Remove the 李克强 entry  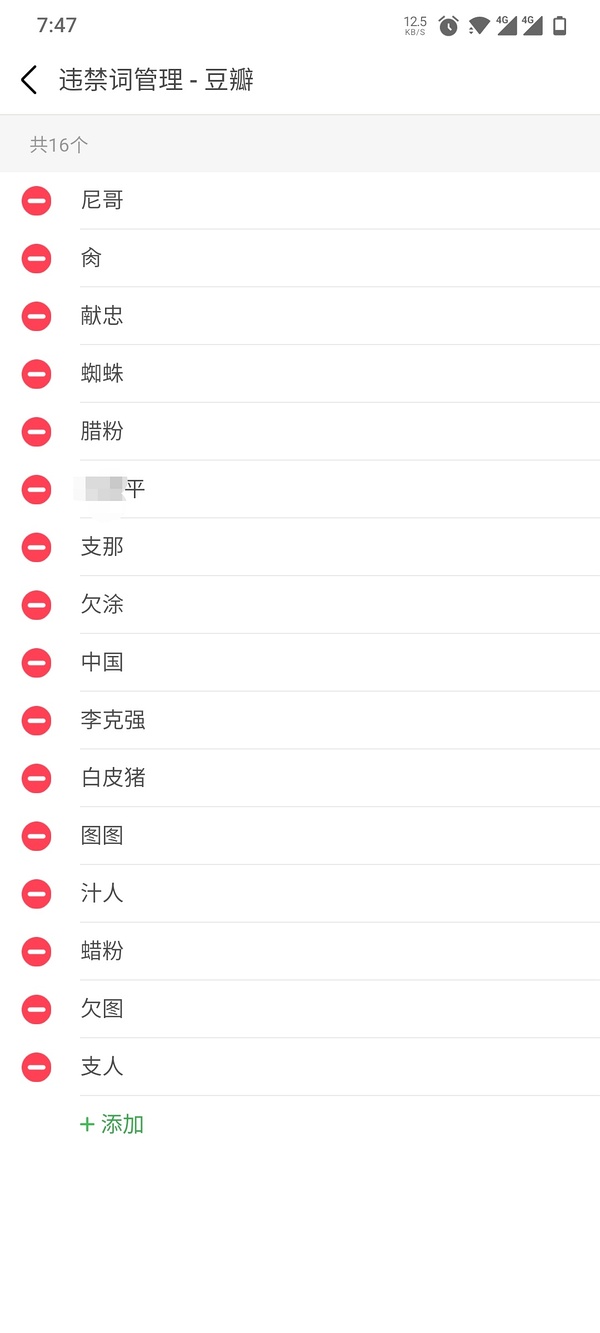point(36,720)
